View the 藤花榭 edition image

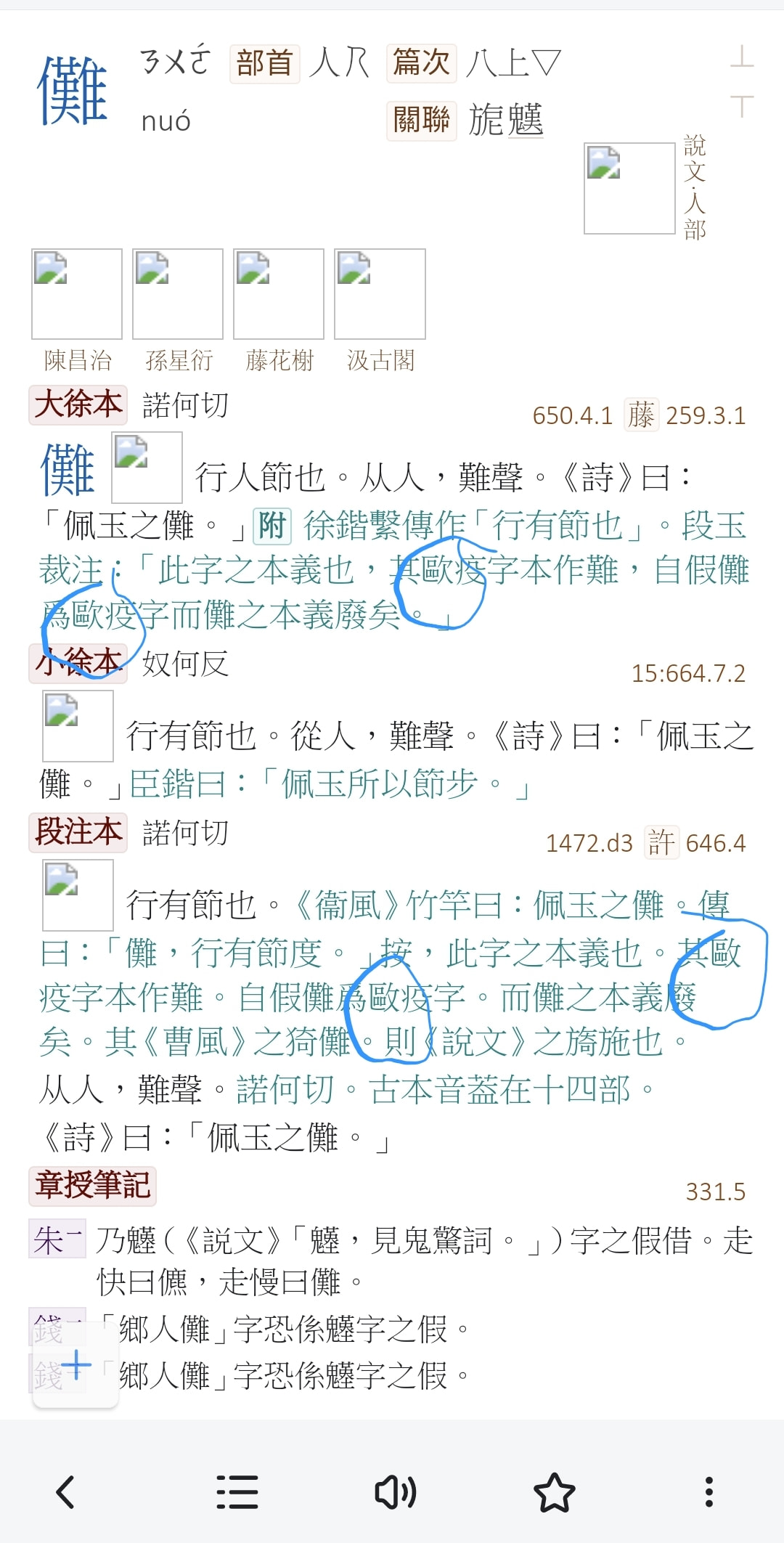(x=279, y=294)
